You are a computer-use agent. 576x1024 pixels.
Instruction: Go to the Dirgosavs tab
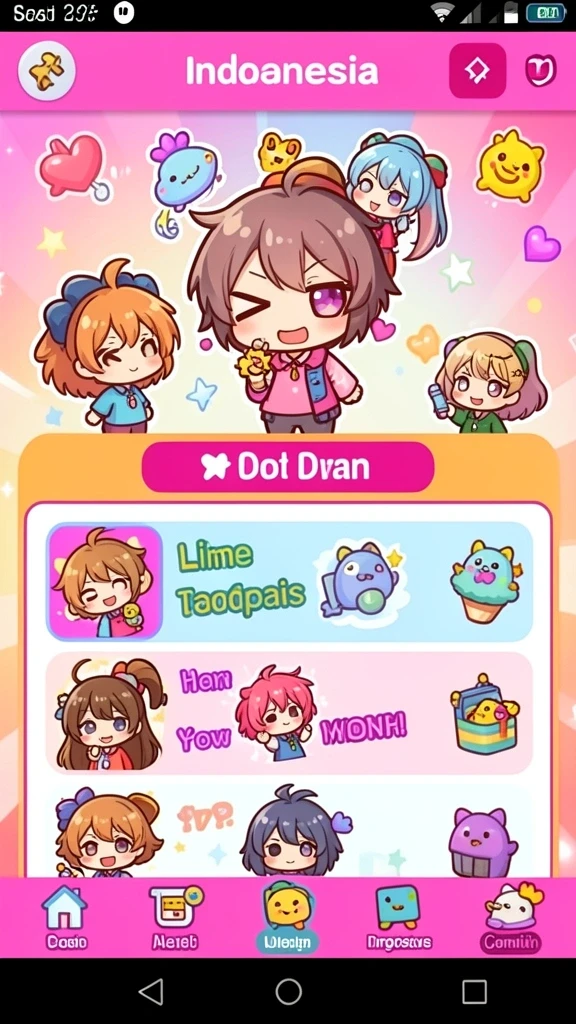click(x=398, y=918)
